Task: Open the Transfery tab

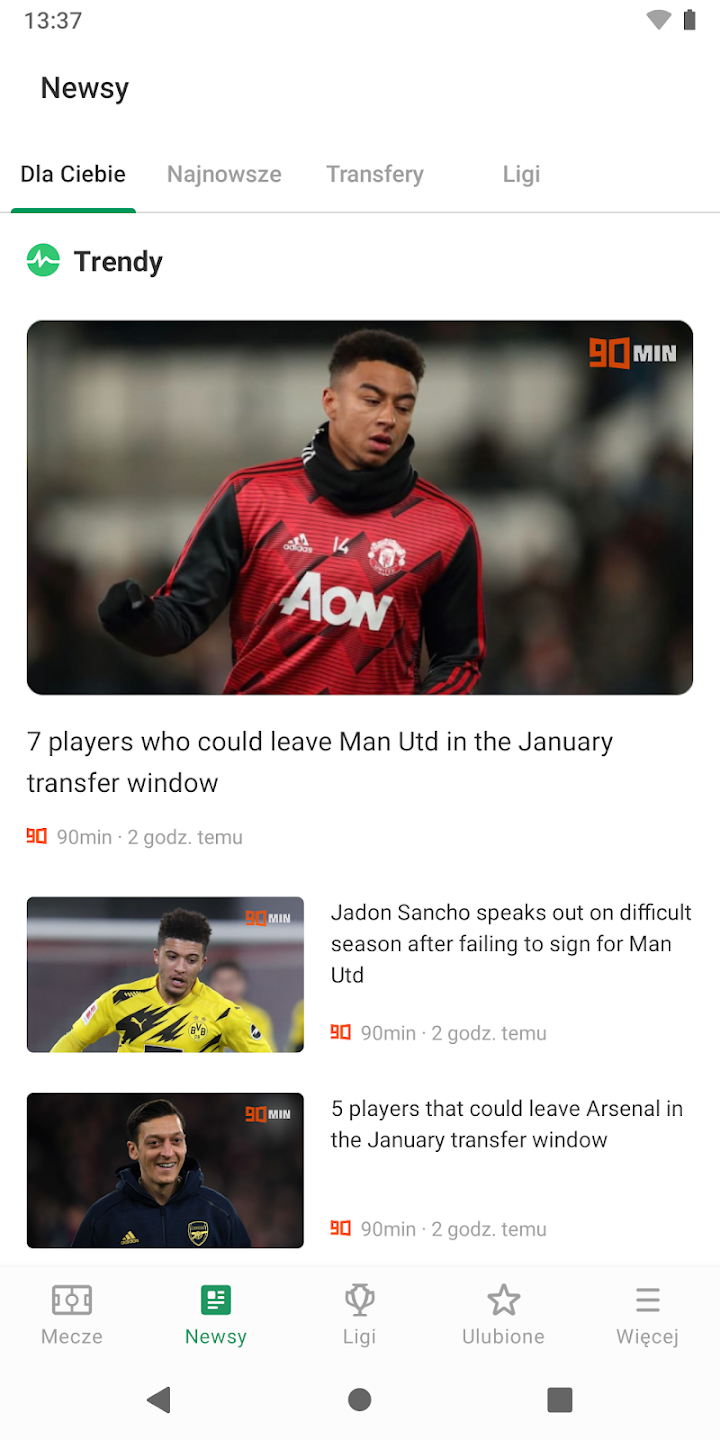Action: pos(375,174)
